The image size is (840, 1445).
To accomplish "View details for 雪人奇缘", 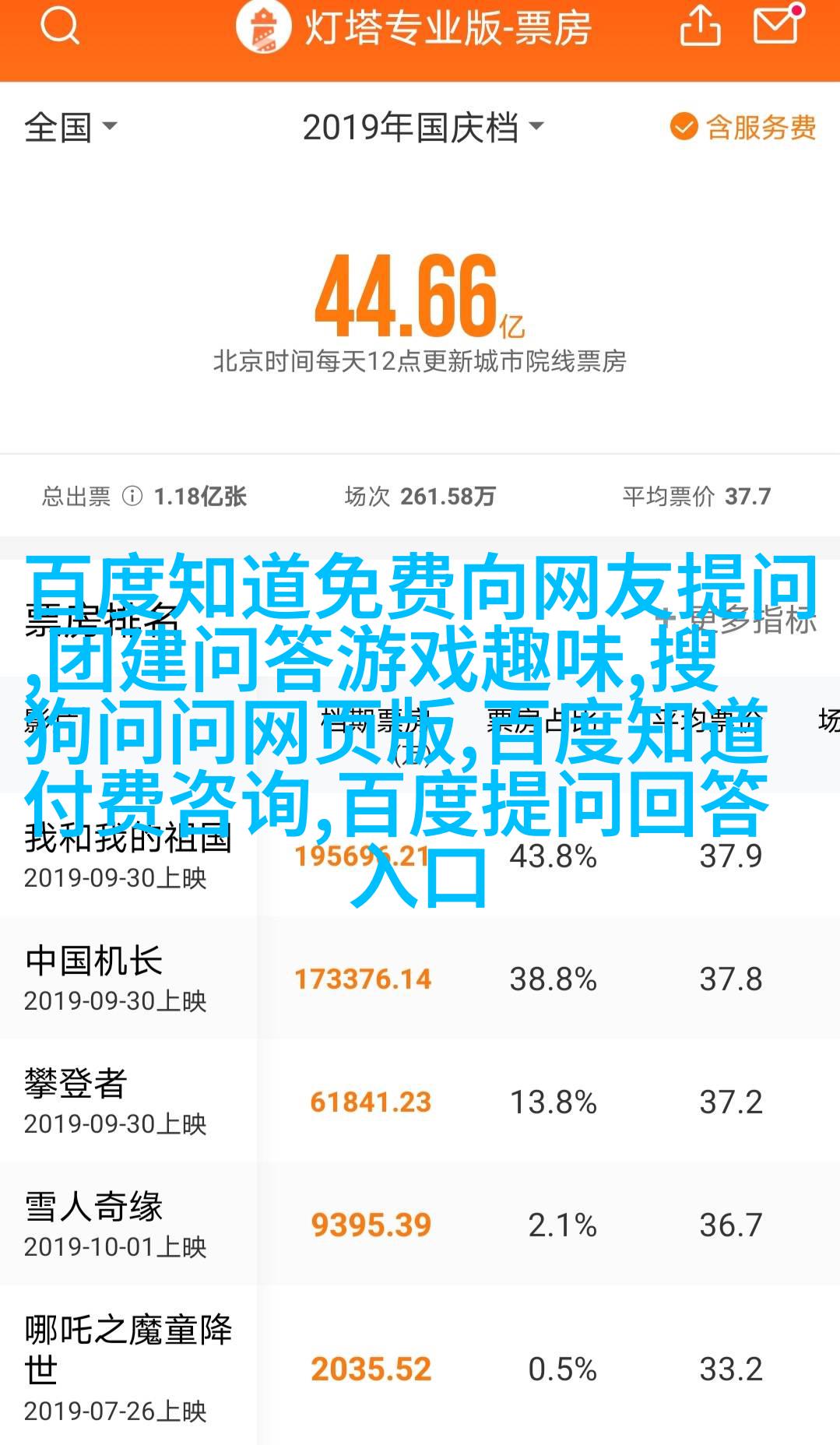I will (x=420, y=1224).
